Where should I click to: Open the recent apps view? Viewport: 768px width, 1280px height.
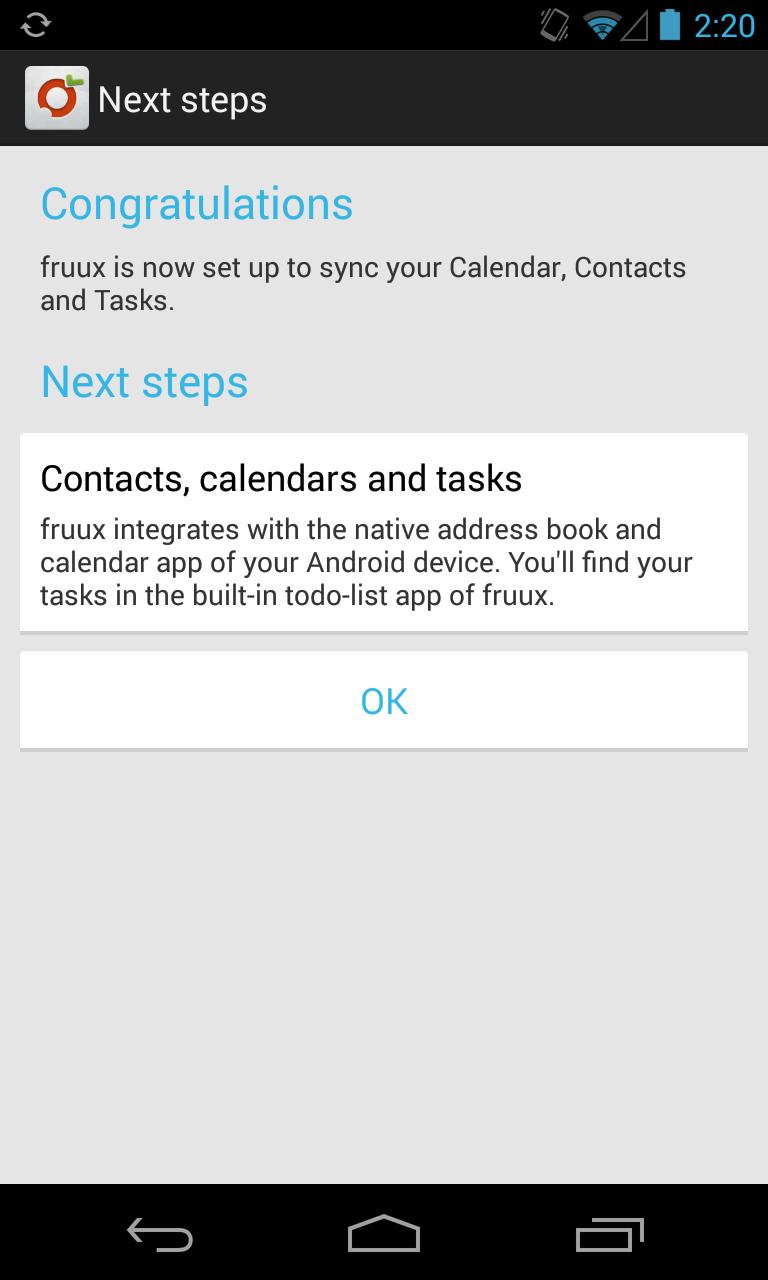click(609, 1234)
